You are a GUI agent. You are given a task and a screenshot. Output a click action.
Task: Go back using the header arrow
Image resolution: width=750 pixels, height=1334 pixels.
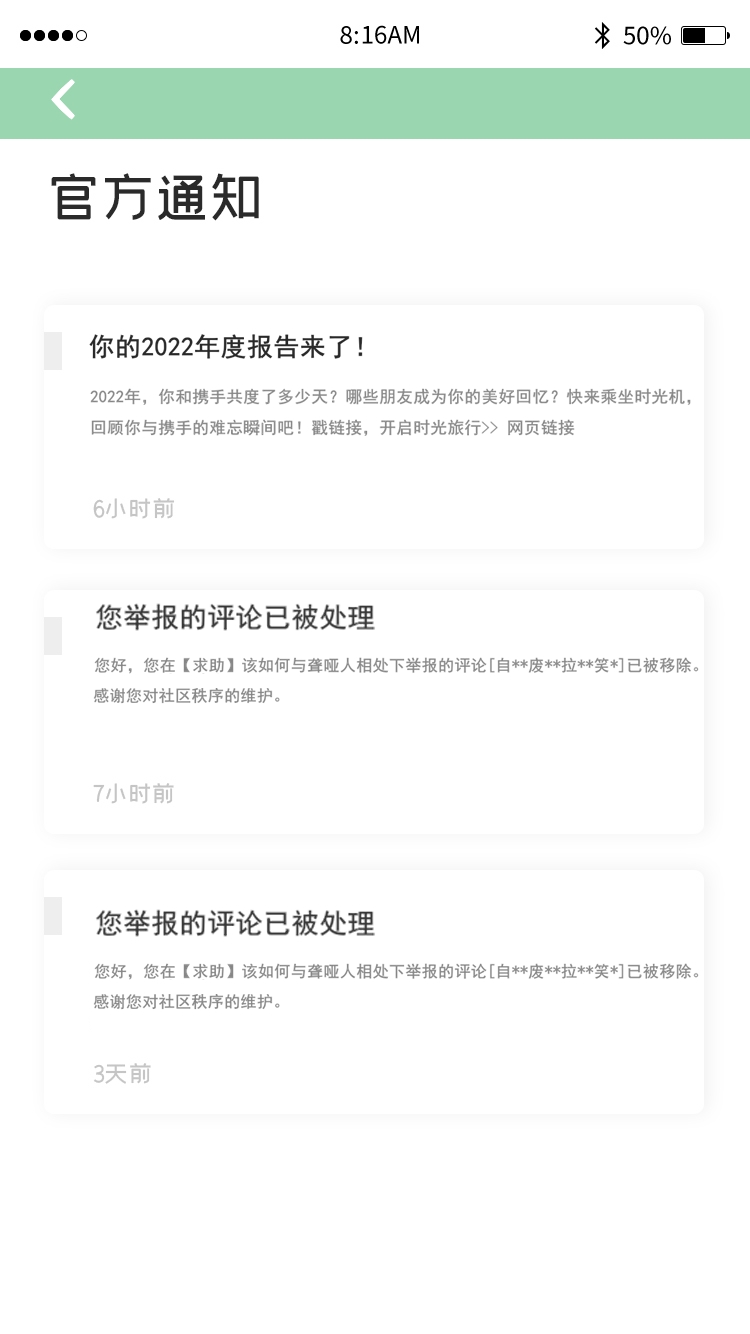63,100
